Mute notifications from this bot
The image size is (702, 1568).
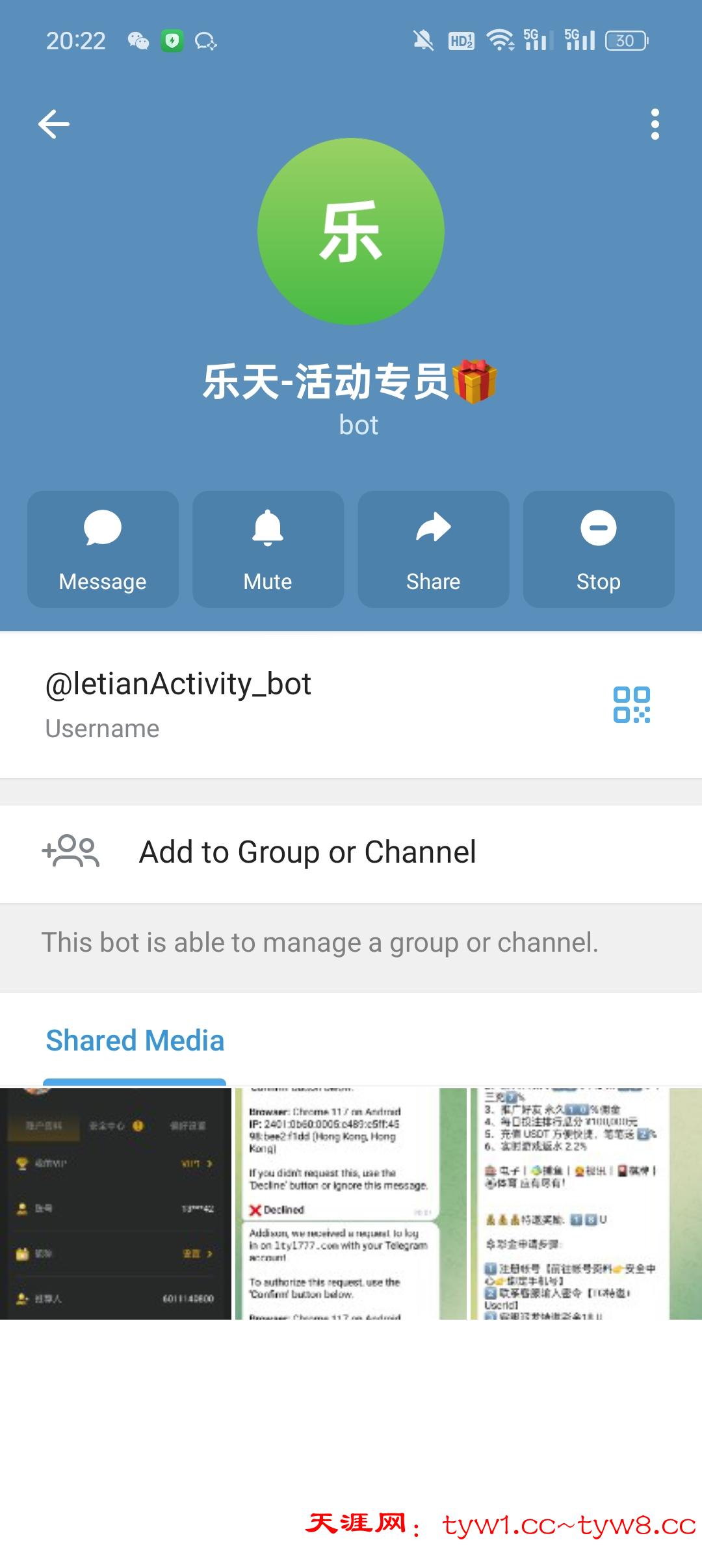(268, 549)
